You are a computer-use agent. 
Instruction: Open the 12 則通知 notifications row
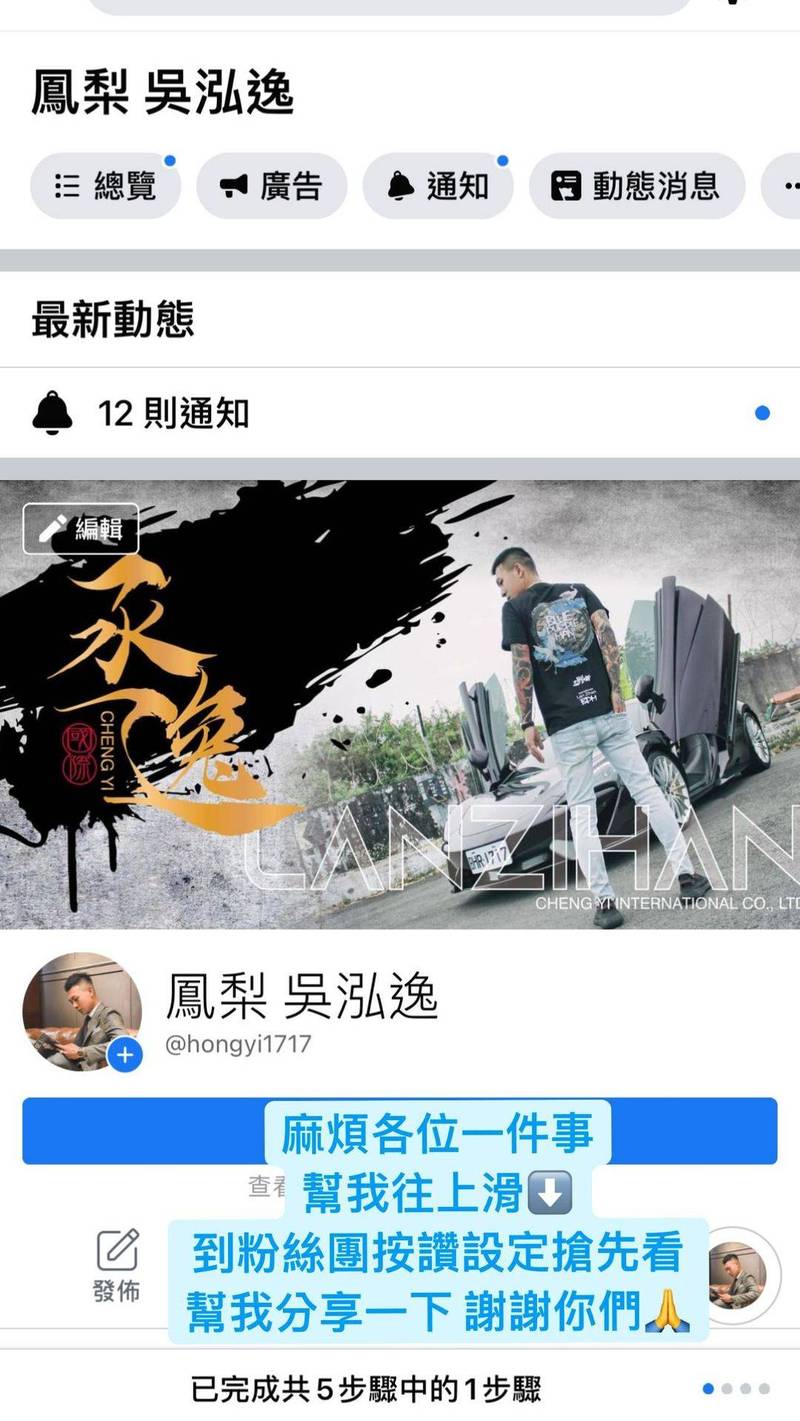(x=400, y=413)
